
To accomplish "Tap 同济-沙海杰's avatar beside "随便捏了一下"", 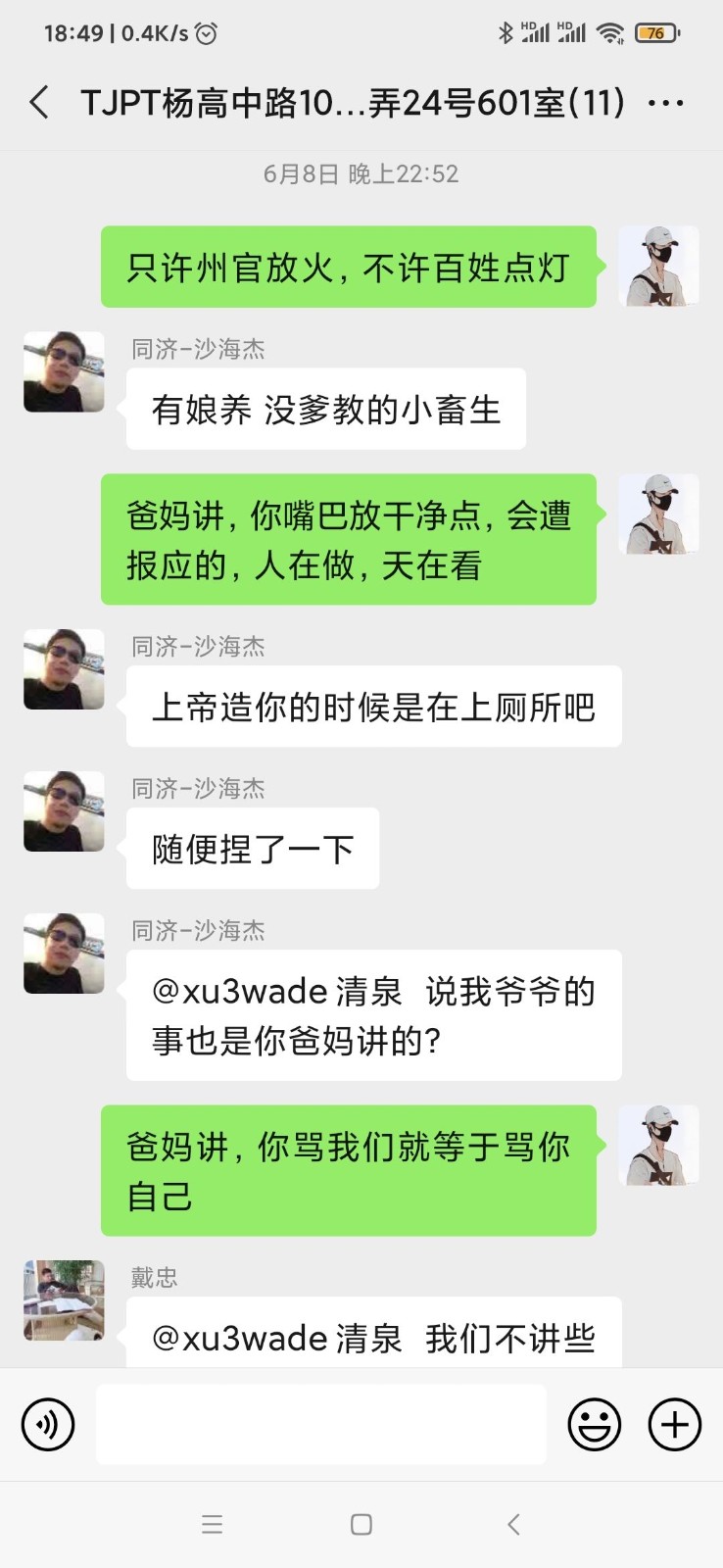I will (x=64, y=810).
